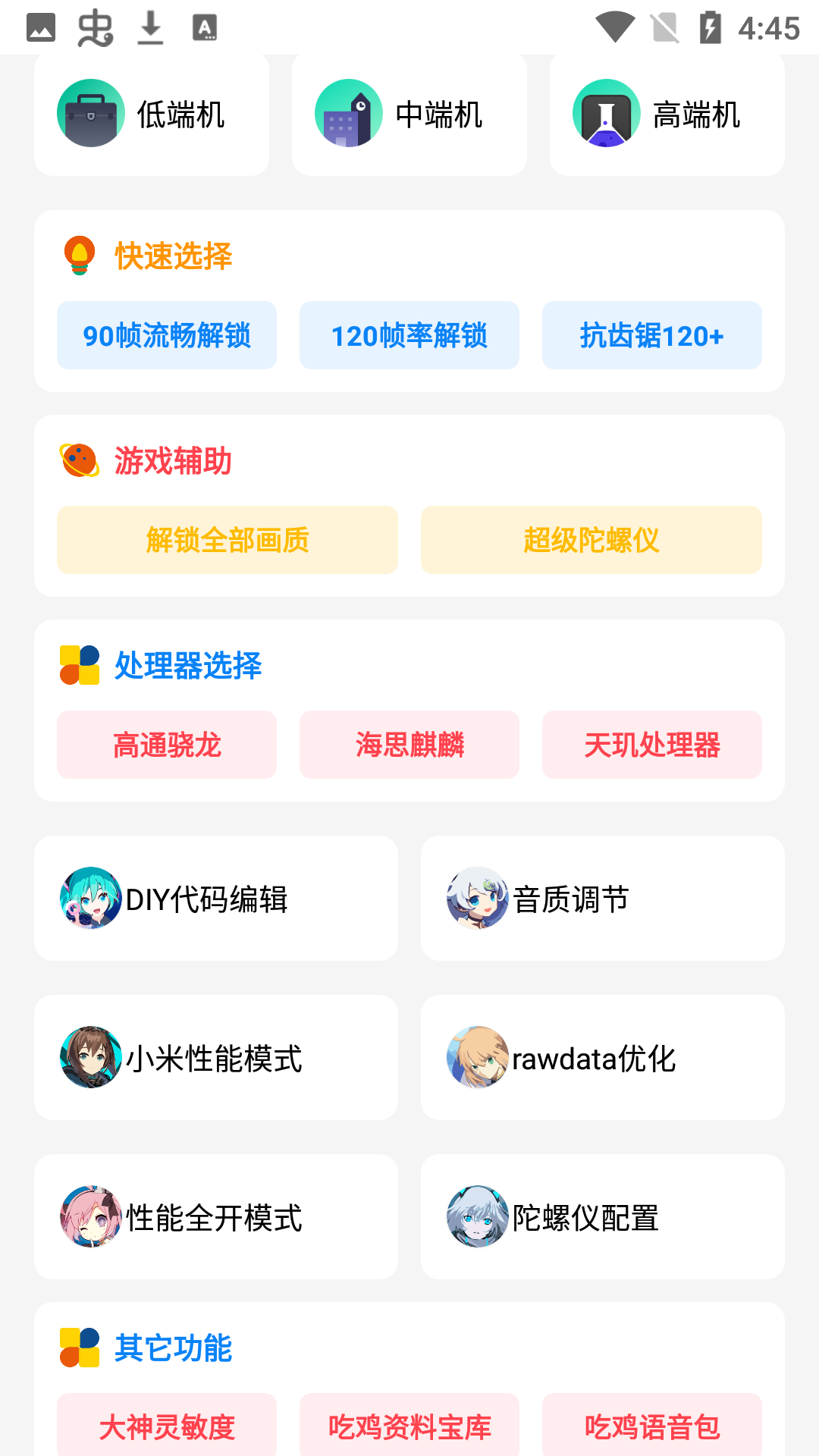Enable 90帧流畅解锁
Image resolution: width=819 pixels, height=1456 pixels.
pos(167,335)
